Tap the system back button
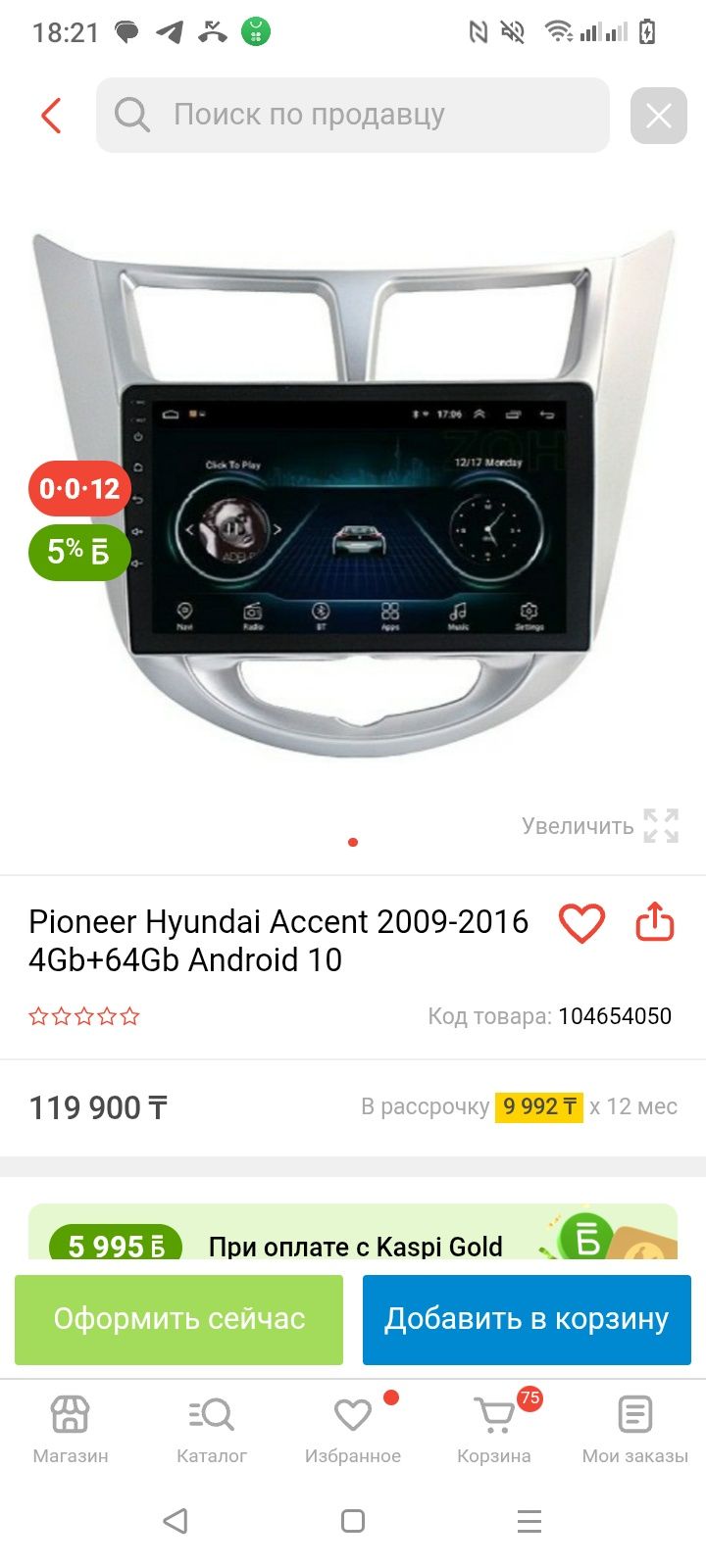The image size is (706, 1568). (x=176, y=1521)
